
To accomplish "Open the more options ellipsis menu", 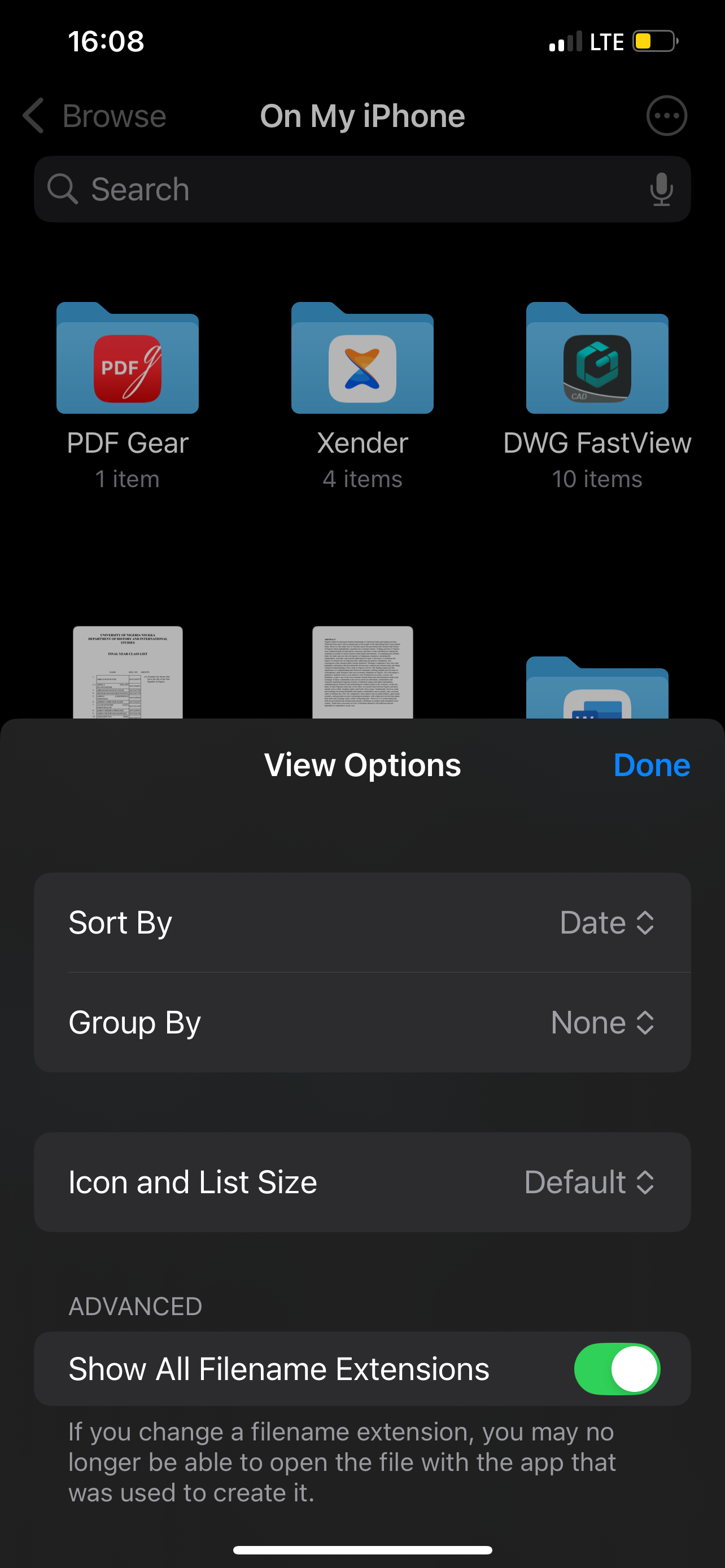I will point(666,116).
